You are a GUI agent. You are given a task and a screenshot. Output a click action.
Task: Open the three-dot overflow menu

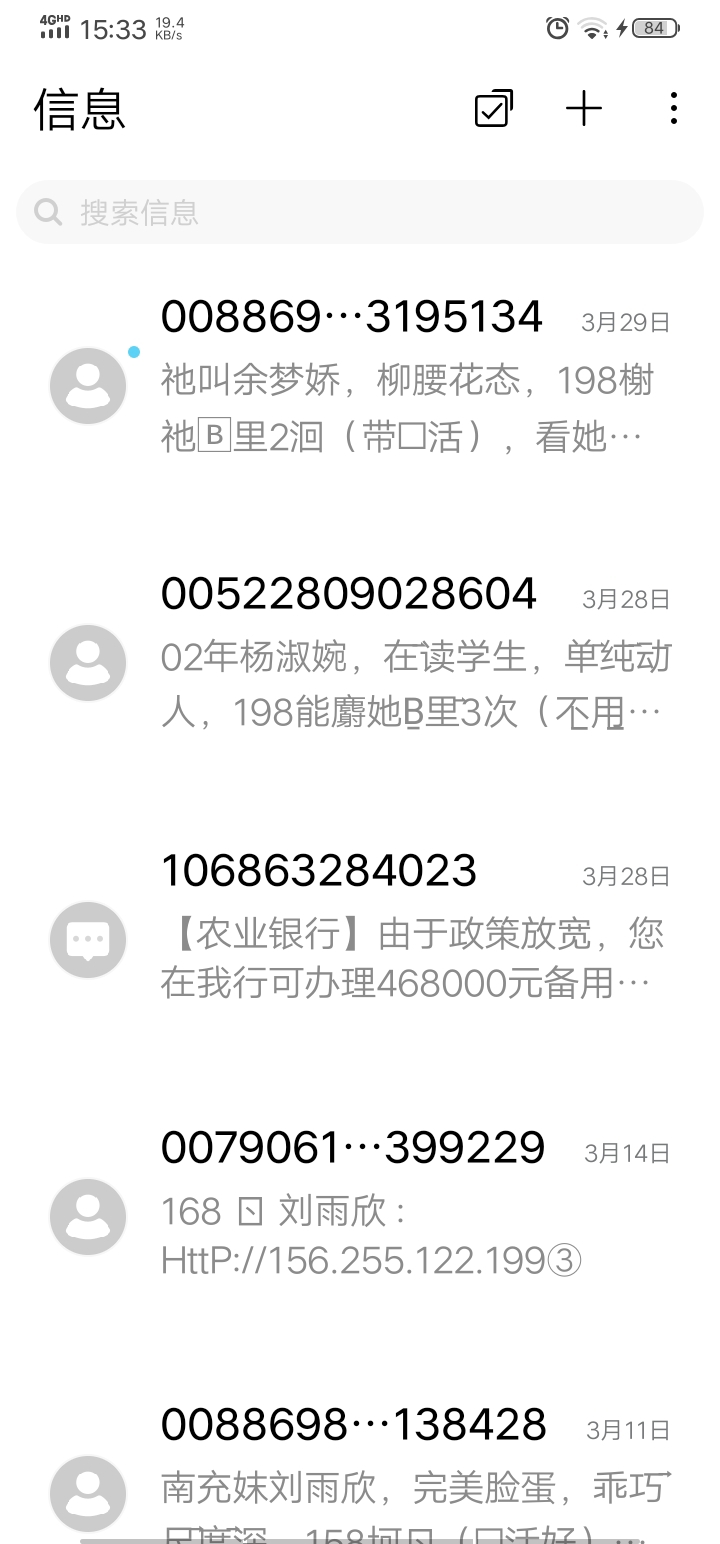click(674, 108)
